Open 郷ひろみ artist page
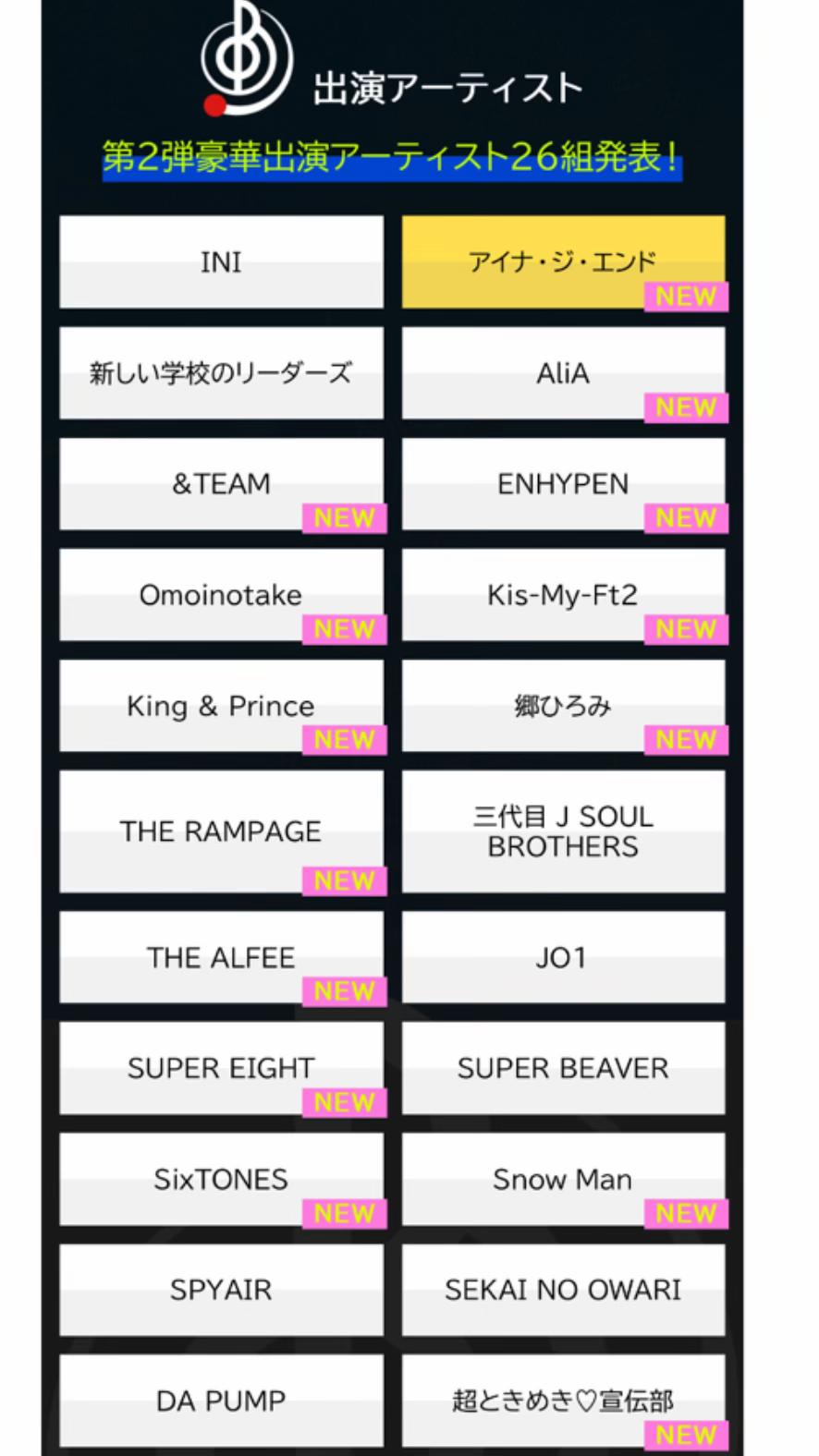Viewport: 819px width, 1456px height. (562, 706)
